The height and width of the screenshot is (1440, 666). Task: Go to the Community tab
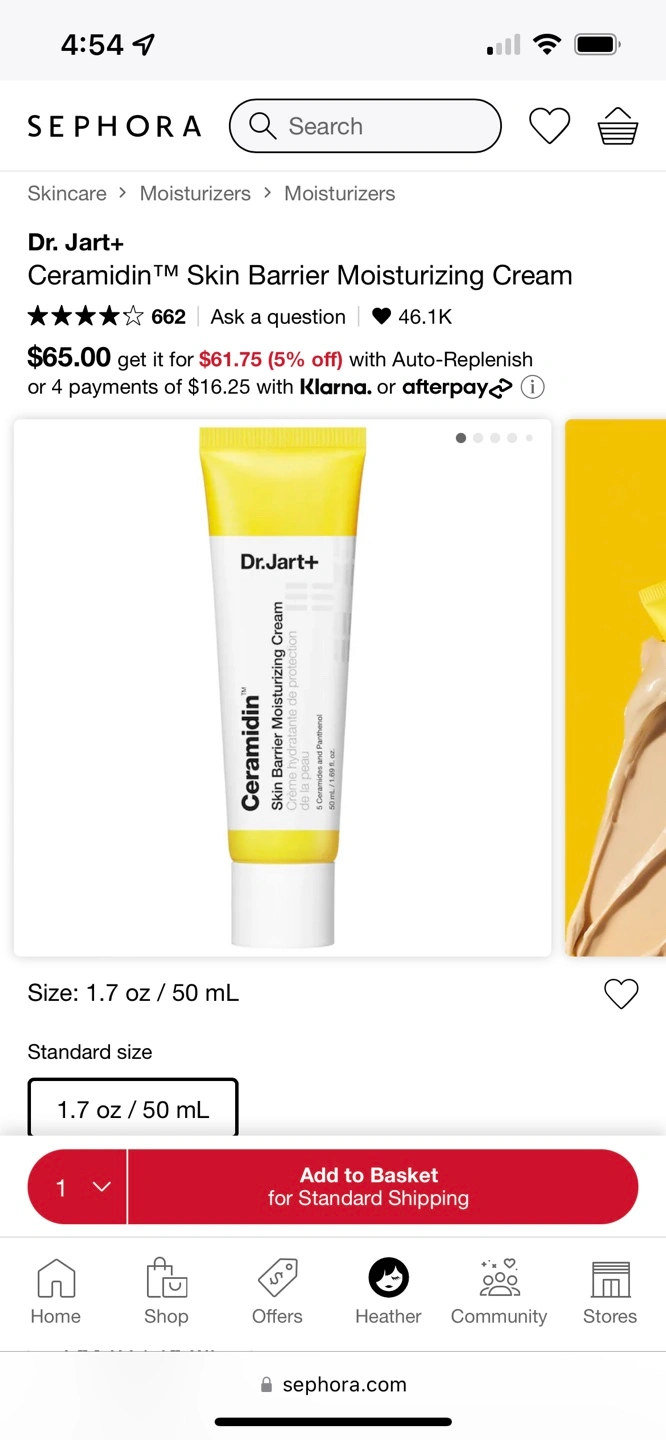click(x=499, y=1291)
